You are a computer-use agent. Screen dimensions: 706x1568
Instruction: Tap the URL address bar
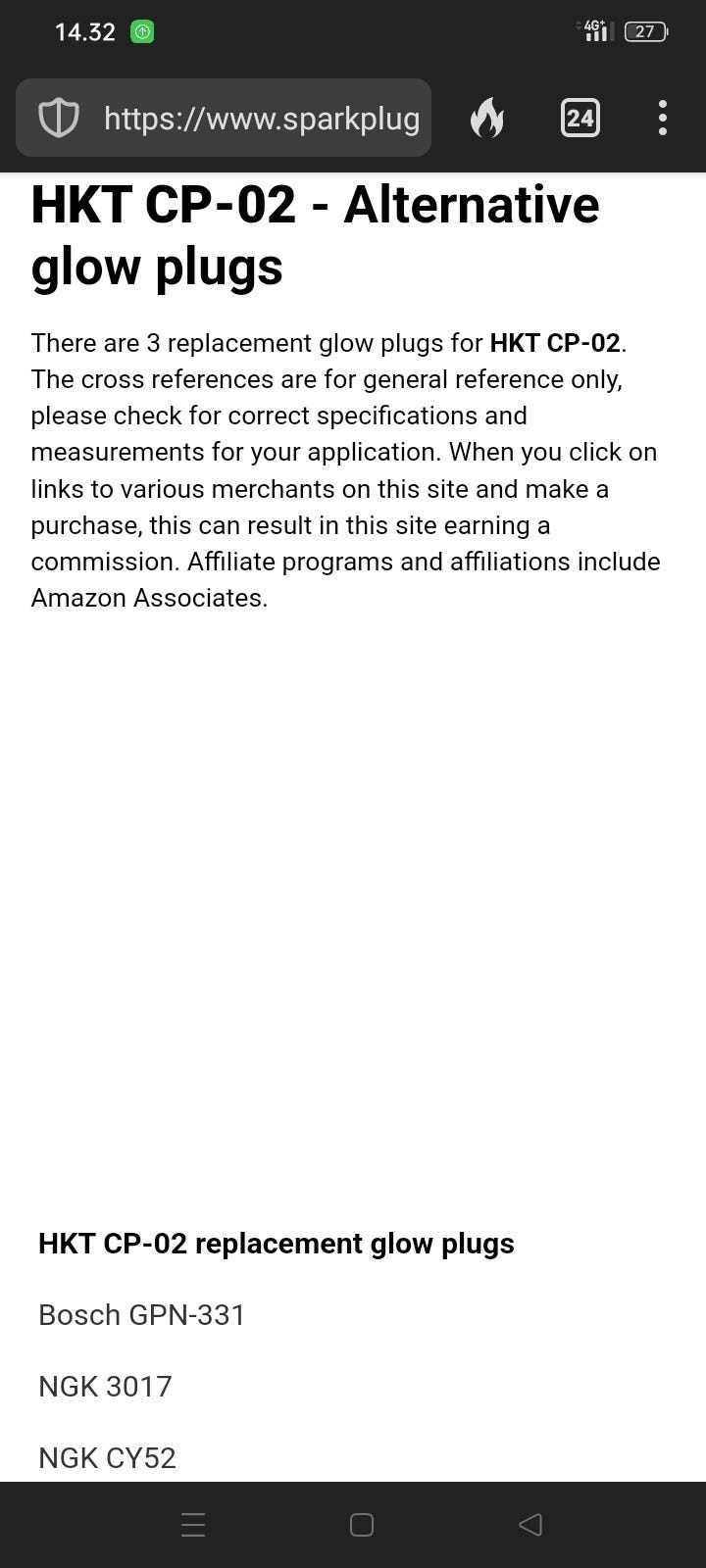point(261,119)
